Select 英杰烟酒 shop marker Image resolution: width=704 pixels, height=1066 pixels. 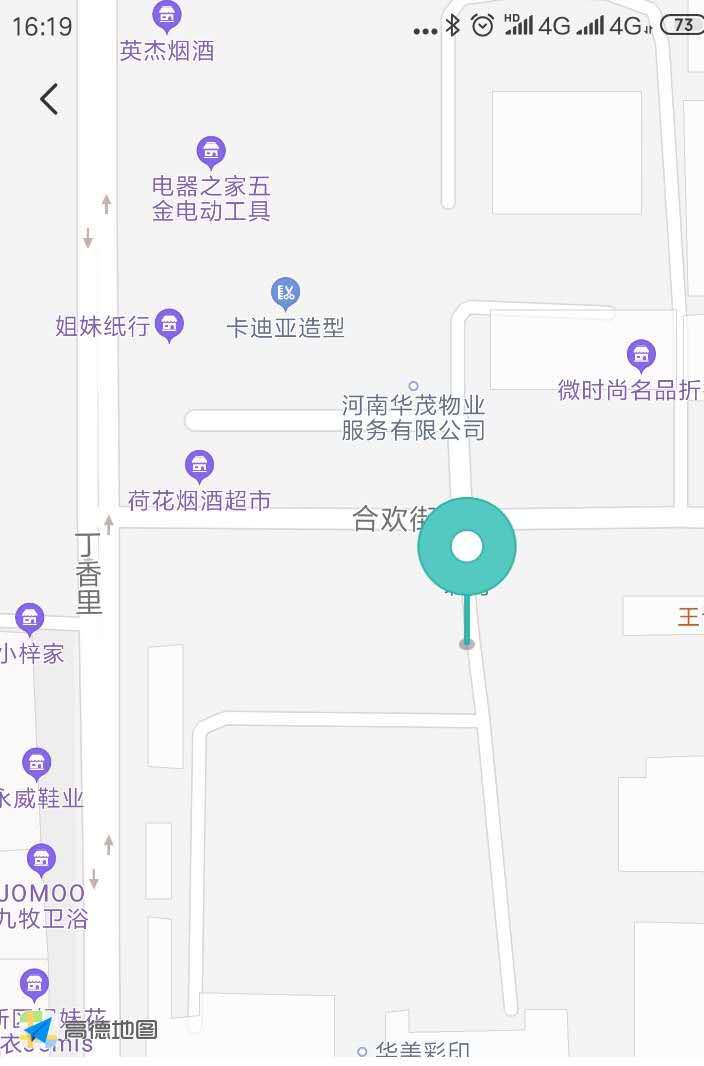(x=166, y=16)
